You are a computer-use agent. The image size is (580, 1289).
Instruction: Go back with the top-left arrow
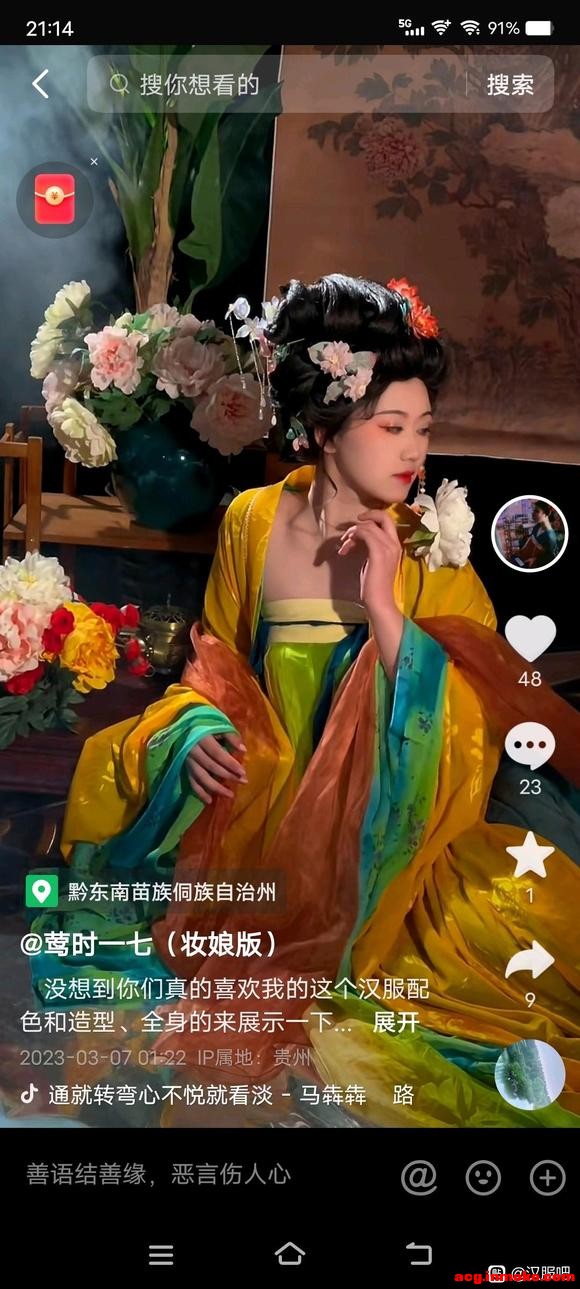point(40,84)
